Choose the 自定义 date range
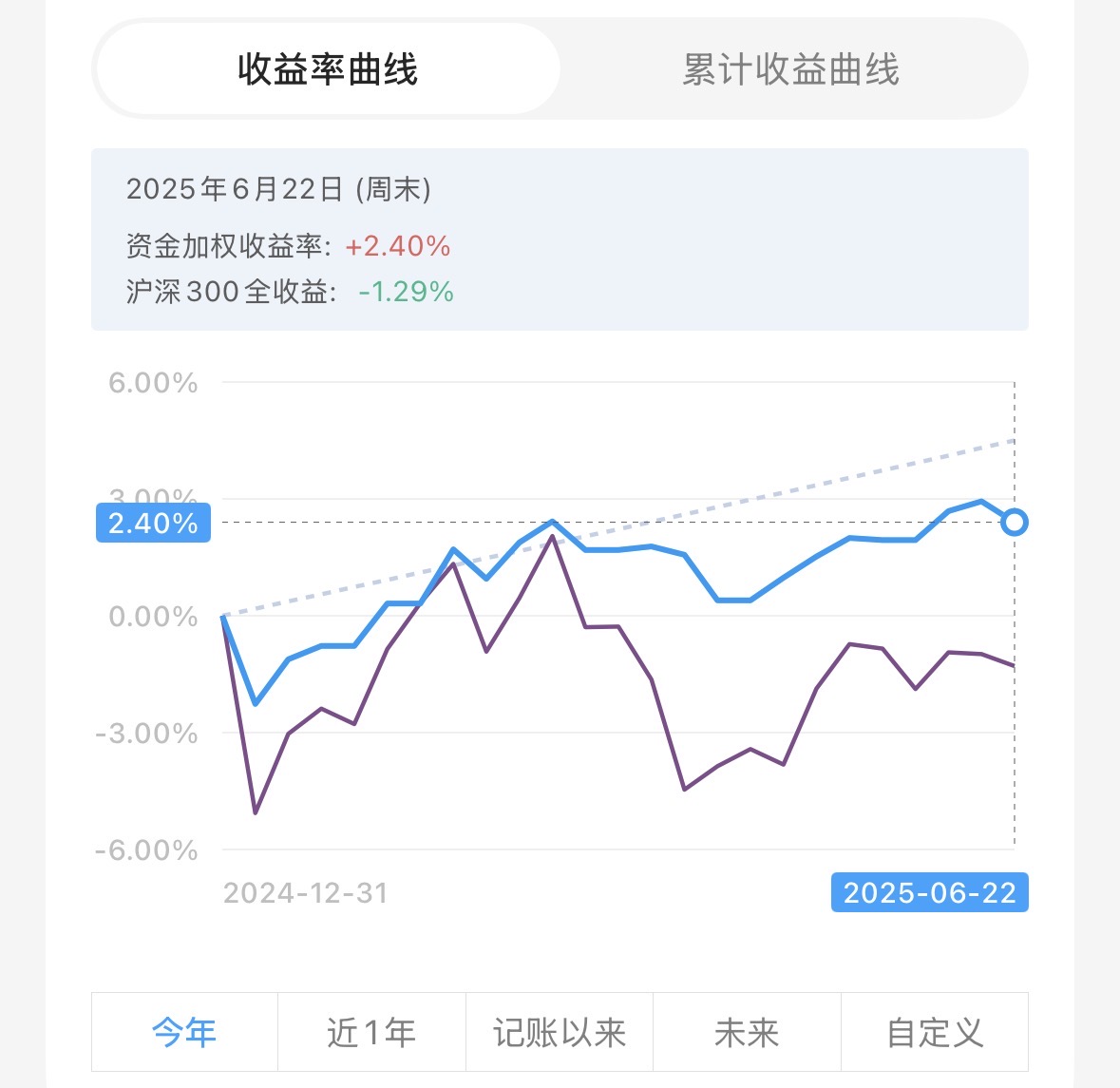 click(935, 1032)
